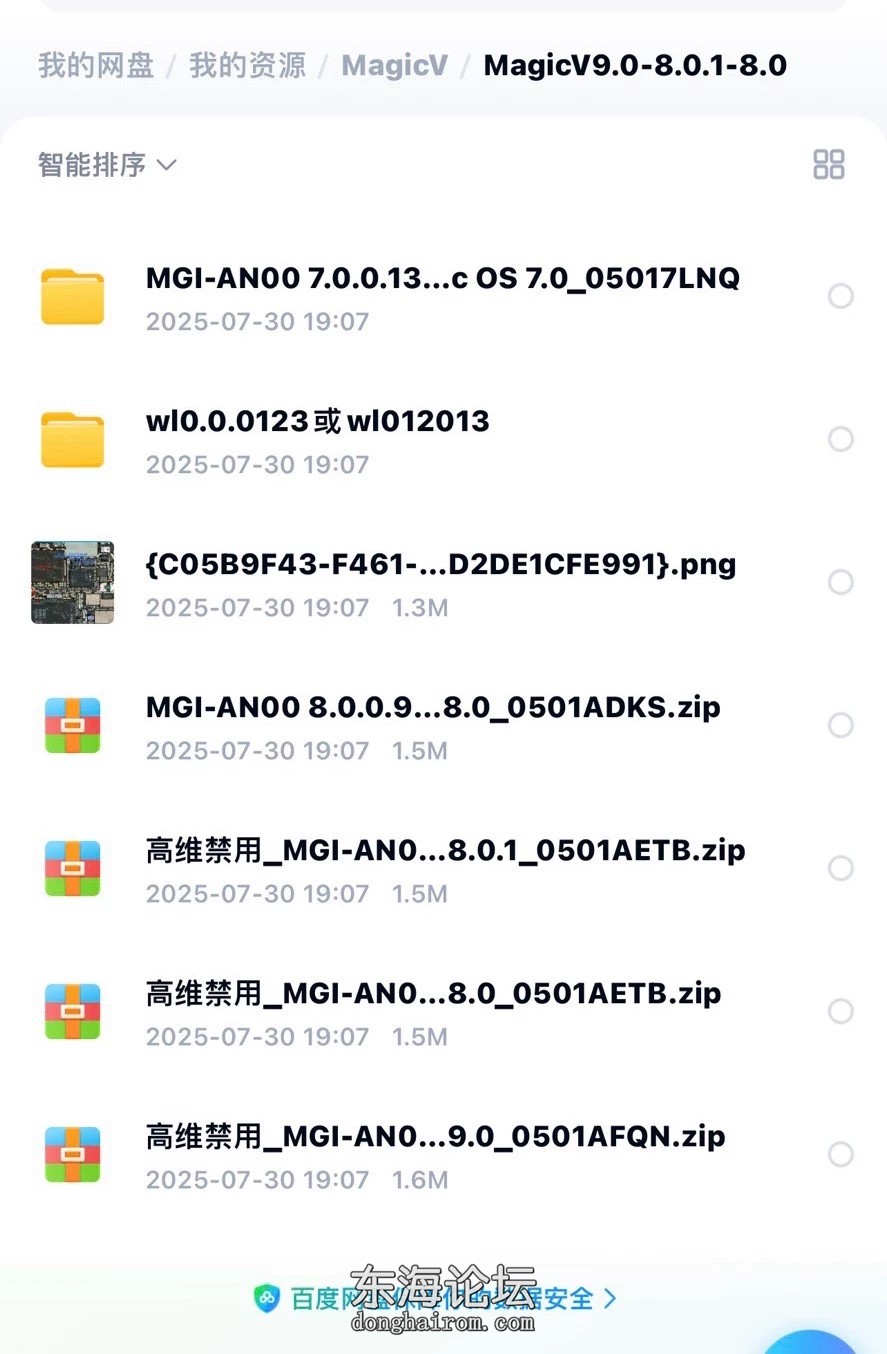
Task: Open the C05B9F43 png image file
Action: [440, 565]
